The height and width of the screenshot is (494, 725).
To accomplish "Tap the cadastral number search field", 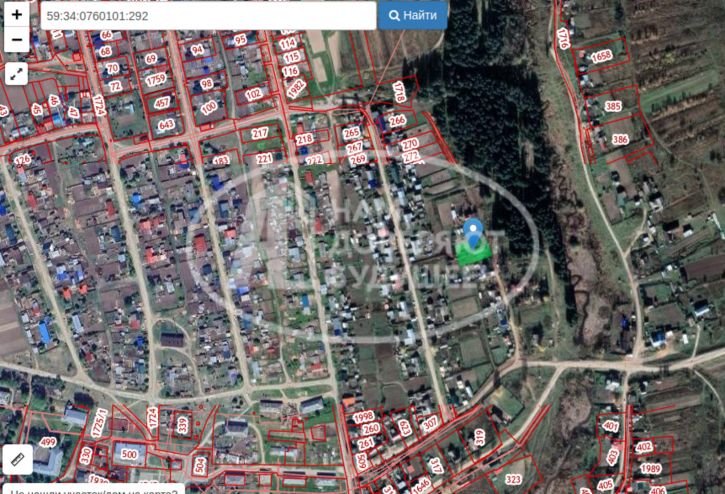I will (208, 16).
